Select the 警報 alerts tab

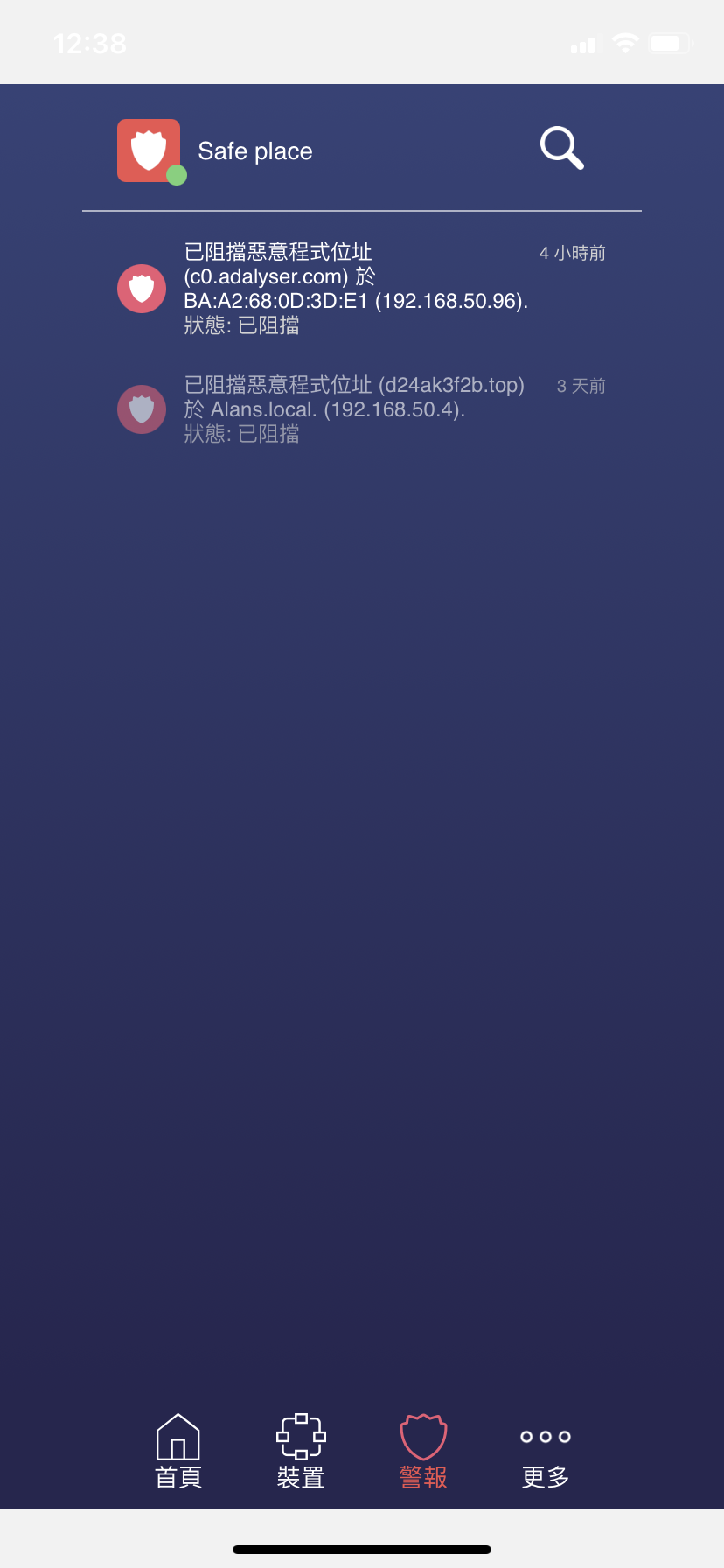pyautogui.click(x=423, y=1451)
